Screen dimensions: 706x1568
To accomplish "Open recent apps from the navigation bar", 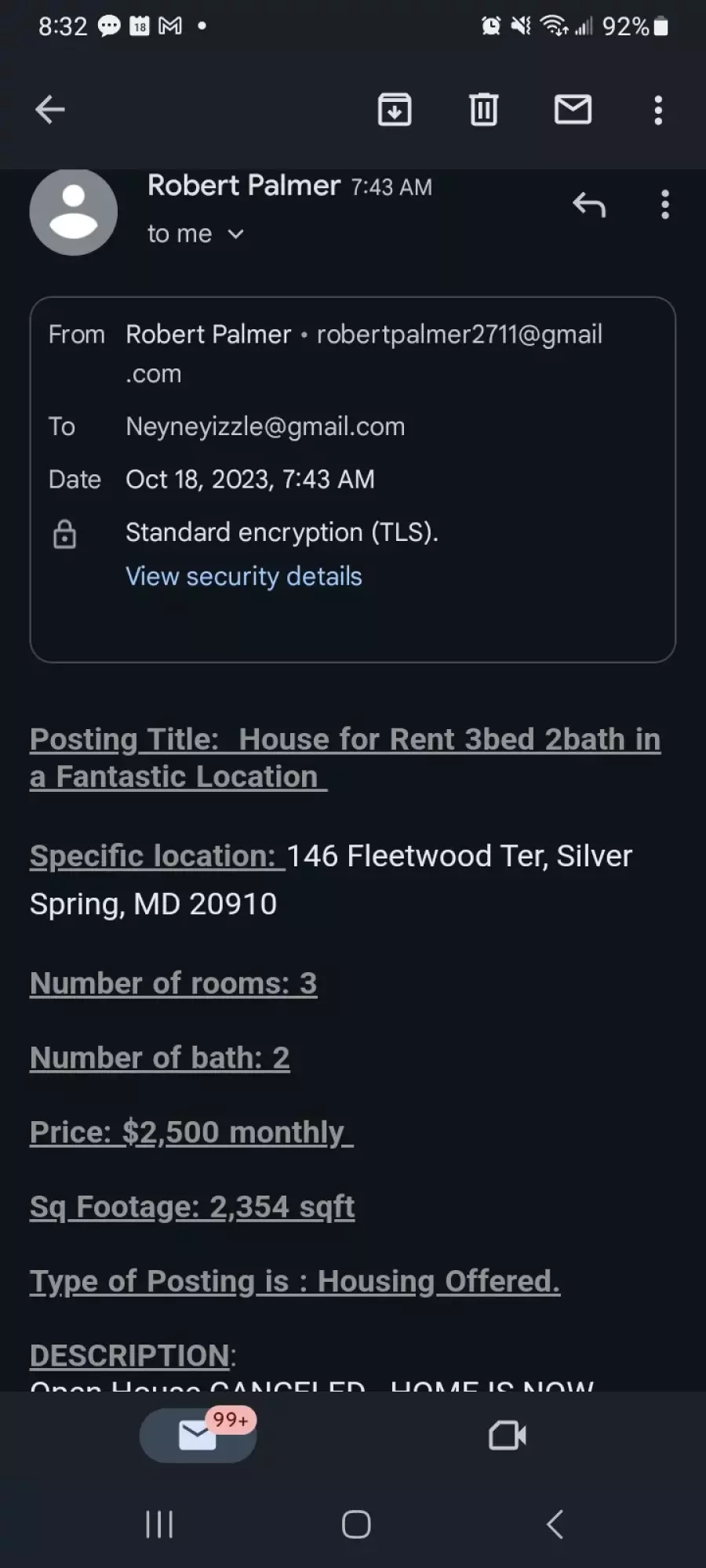I will coord(159,1525).
